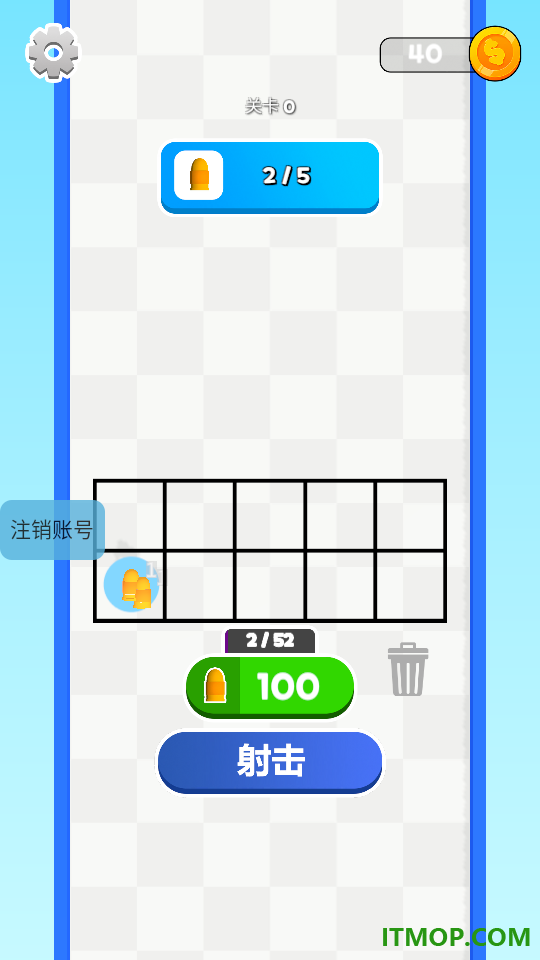Image resolution: width=540 pixels, height=960 pixels.
Task: Tap the blue 射击 shoot button
Action: 270,762
